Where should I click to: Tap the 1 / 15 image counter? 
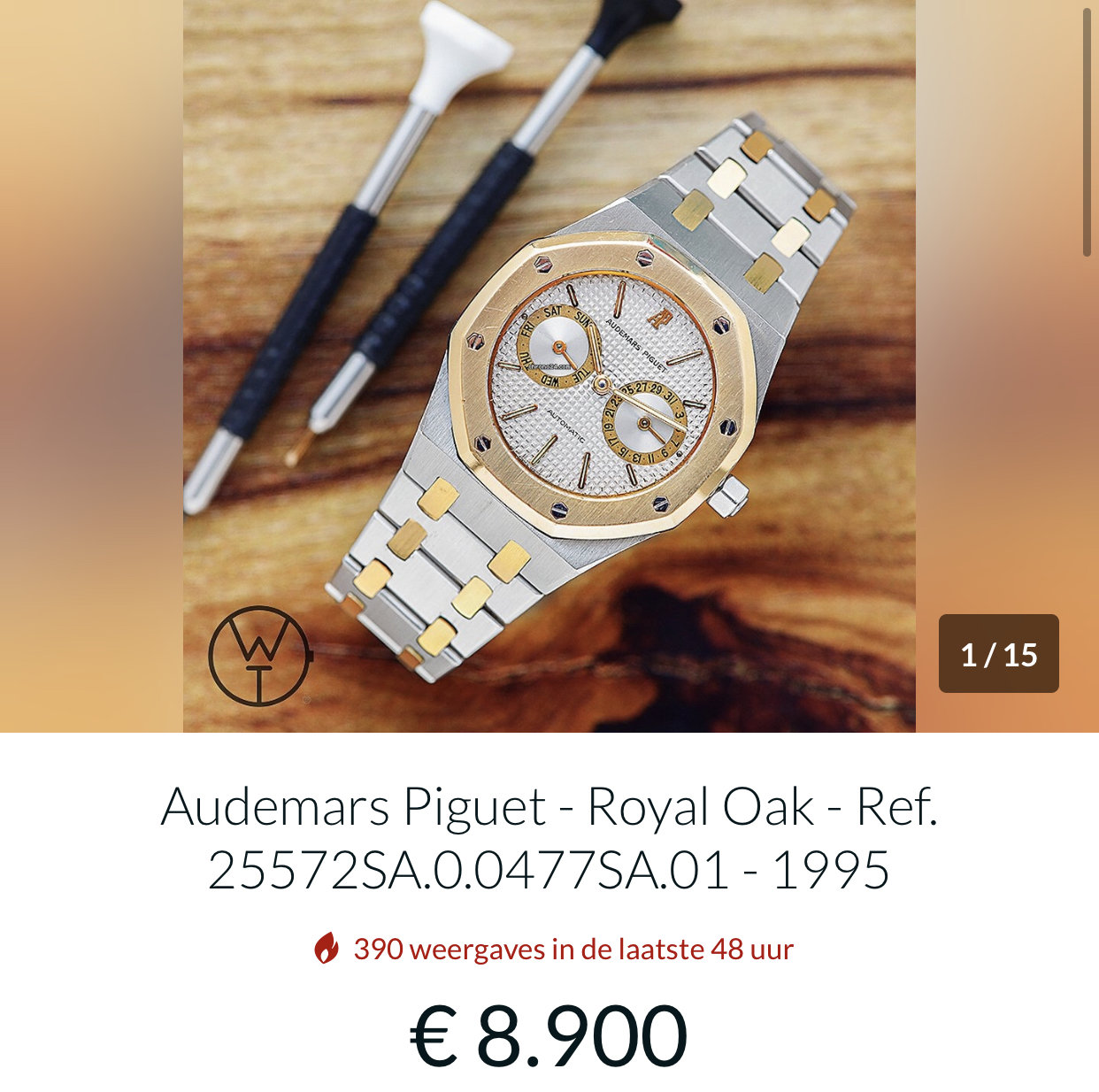pyautogui.click(x=998, y=654)
